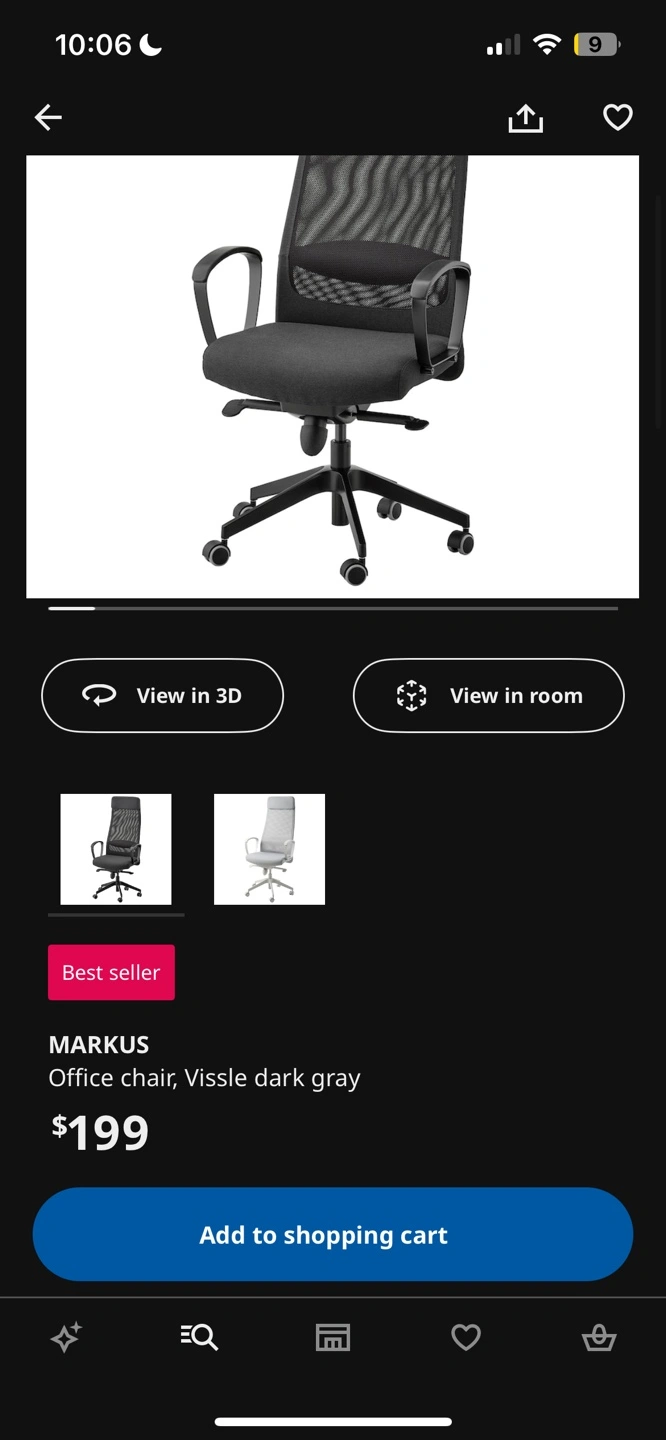Open the store tab in bottom bar
Image resolution: width=666 pixels, height=1440 pixels.
(332, 1337)
